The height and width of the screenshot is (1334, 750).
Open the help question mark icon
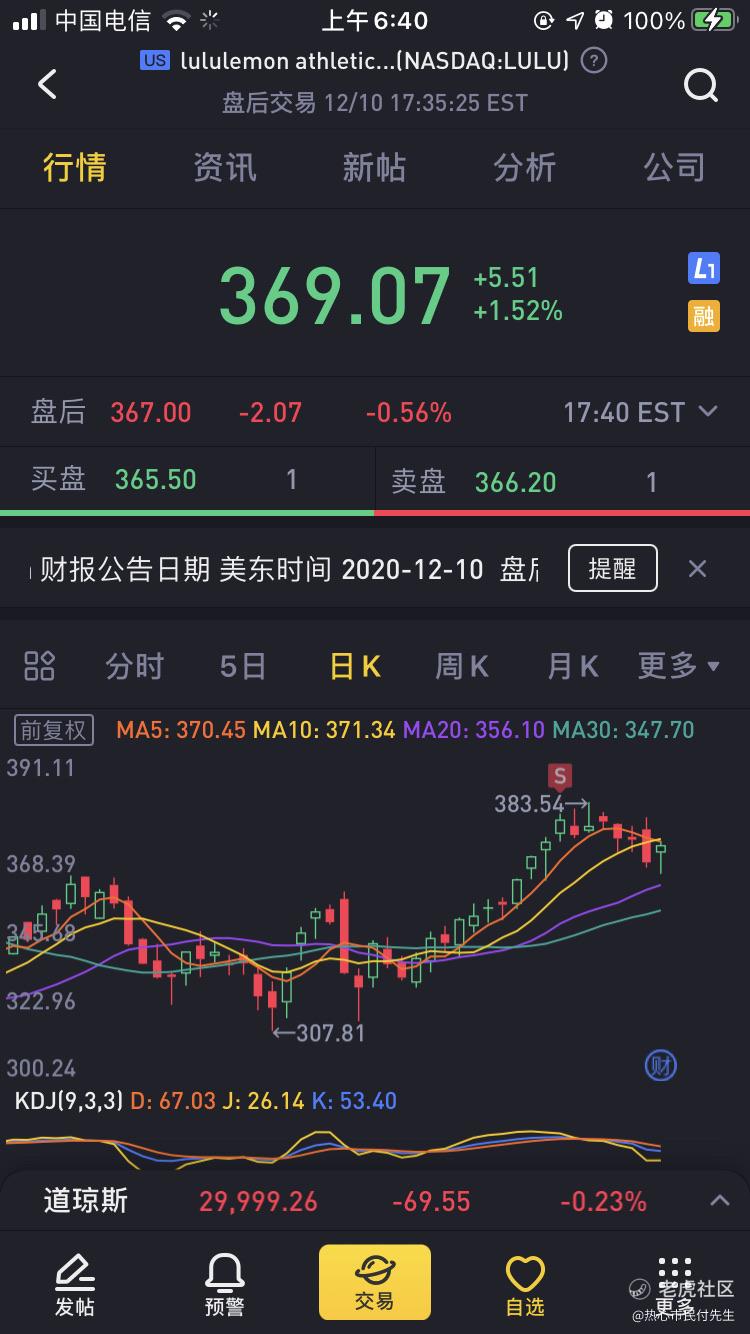click(594, 61)
